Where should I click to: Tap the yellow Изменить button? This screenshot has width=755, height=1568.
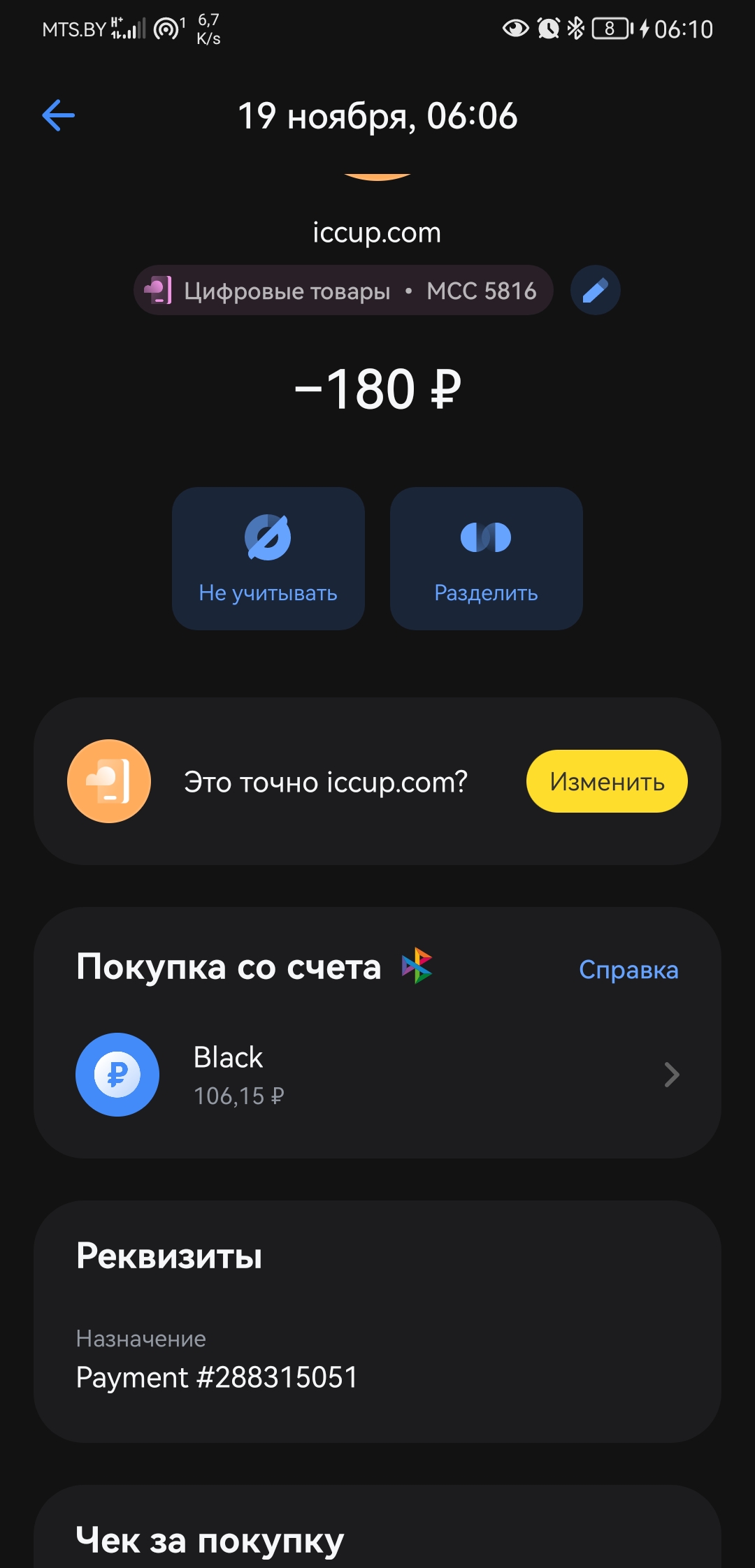tap(606, 781)
